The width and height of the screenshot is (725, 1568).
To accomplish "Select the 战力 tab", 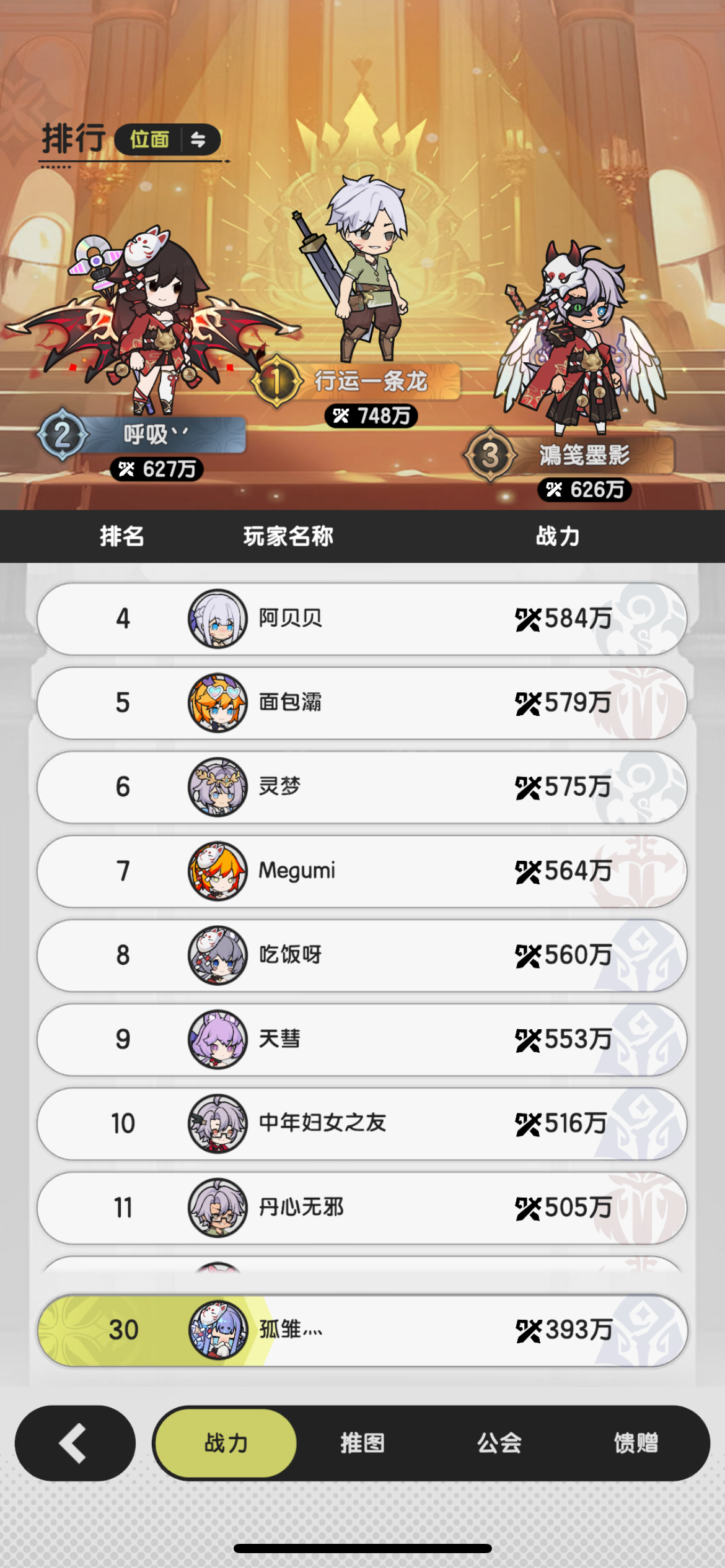I will 226,1443.
